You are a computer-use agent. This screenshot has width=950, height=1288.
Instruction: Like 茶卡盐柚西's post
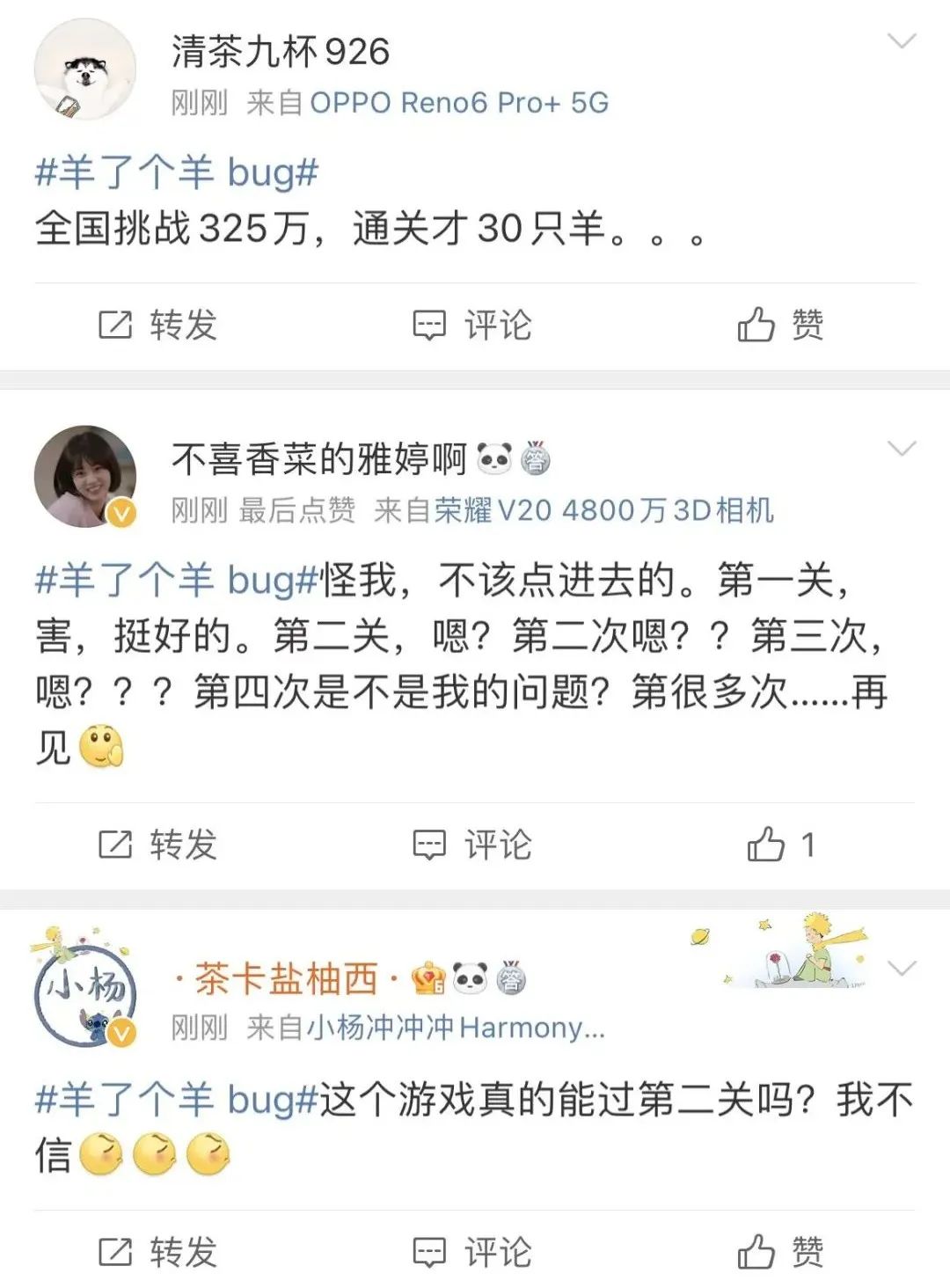tap(780, 1251)
